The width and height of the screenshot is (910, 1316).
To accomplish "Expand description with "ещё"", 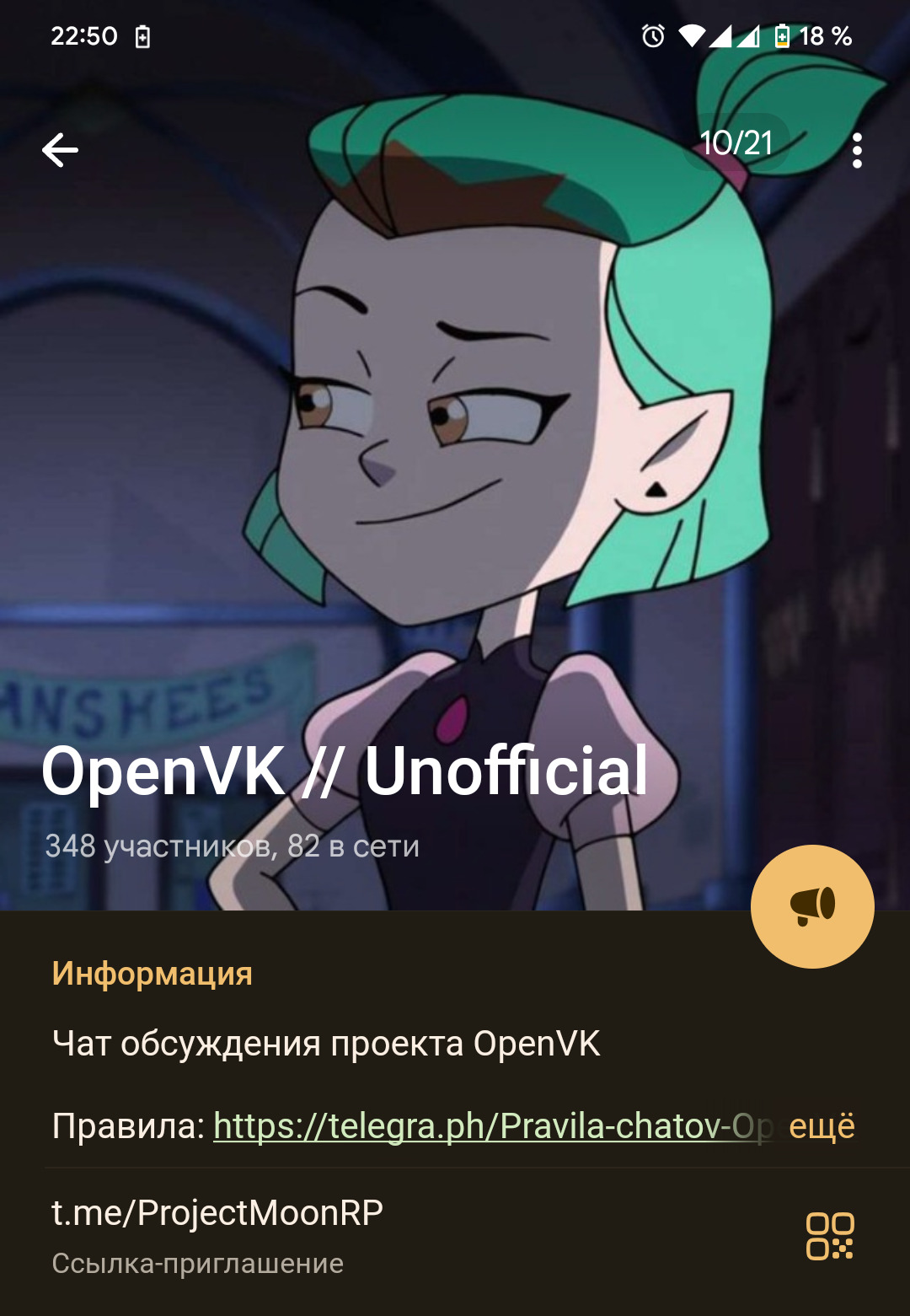I will 822,1126.
